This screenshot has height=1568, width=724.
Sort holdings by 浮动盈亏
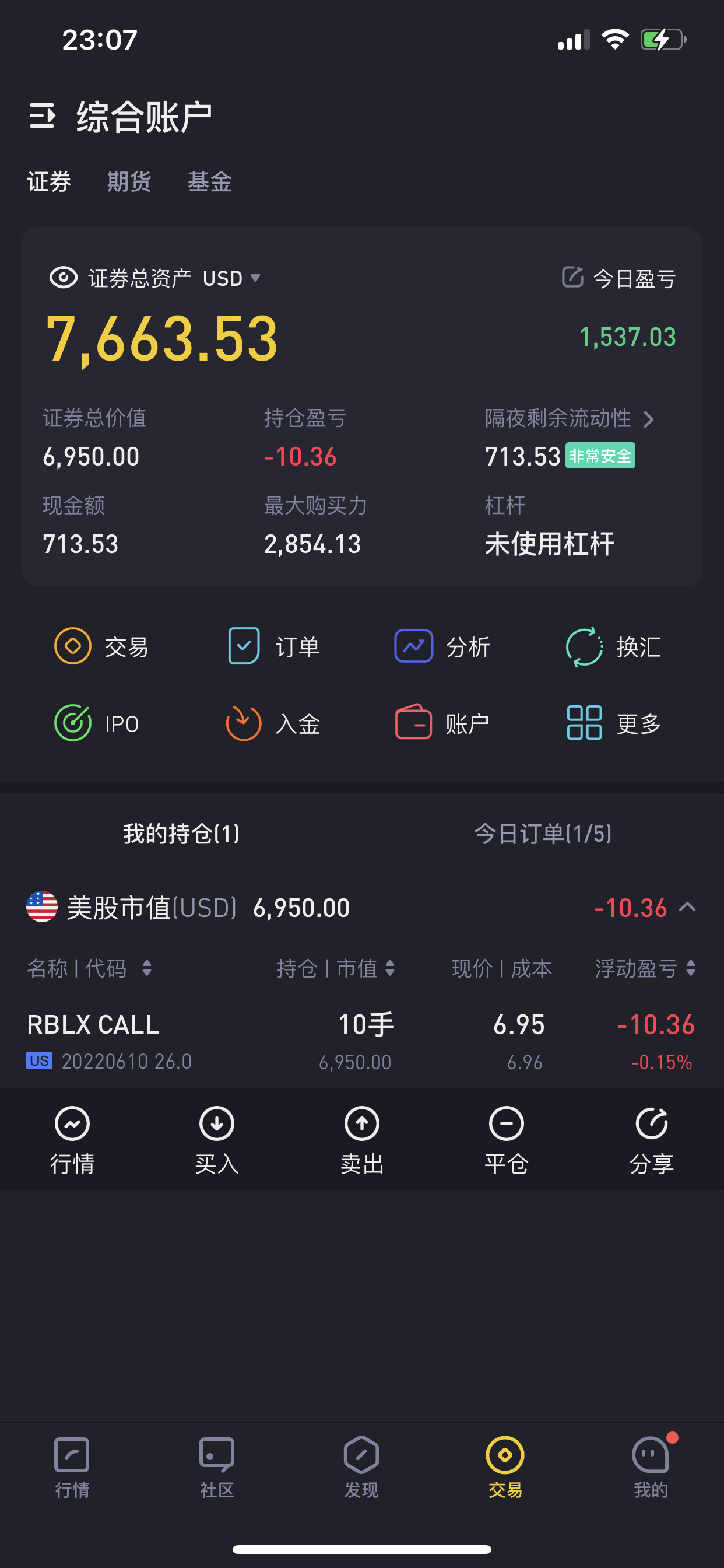(x=645, y=968)
